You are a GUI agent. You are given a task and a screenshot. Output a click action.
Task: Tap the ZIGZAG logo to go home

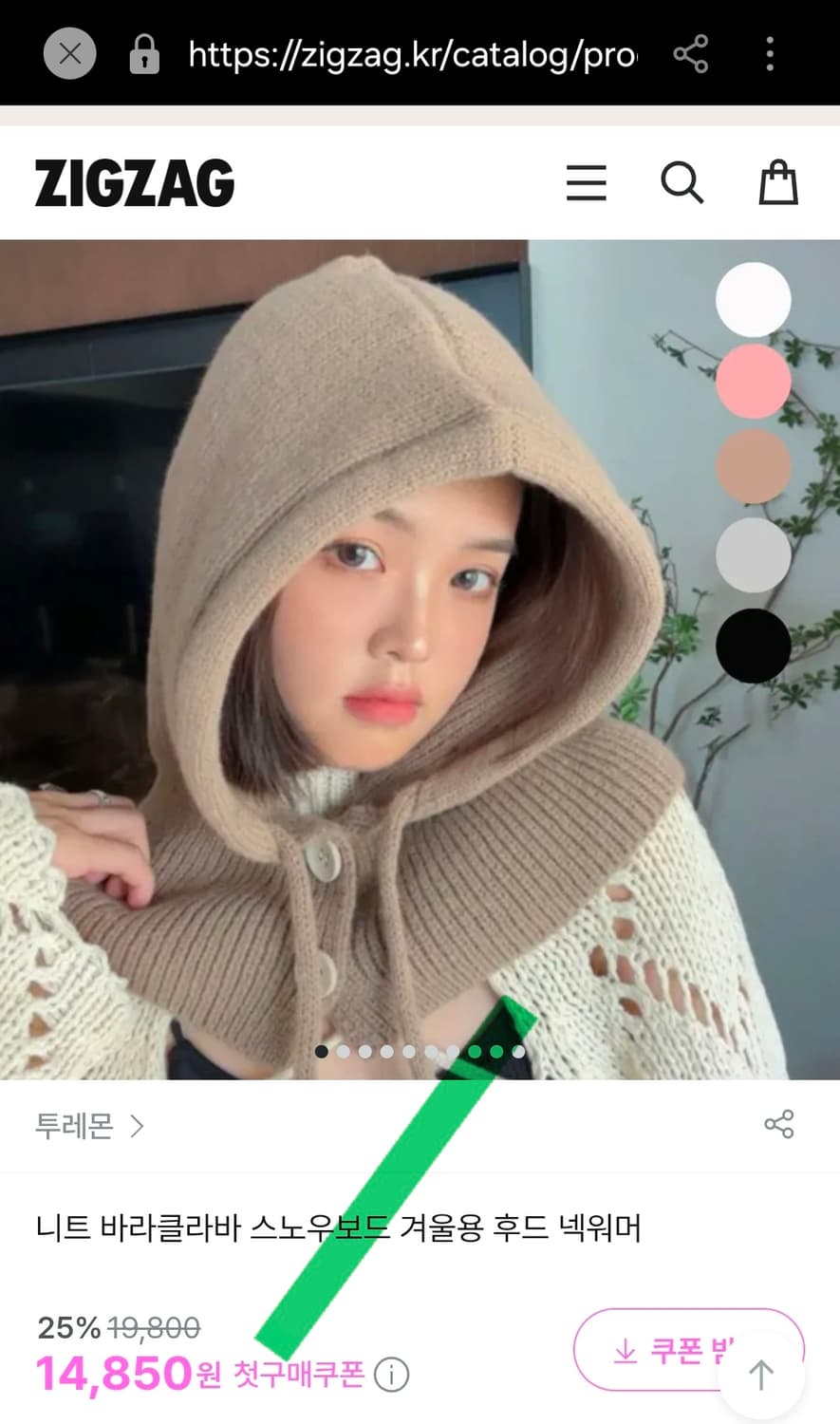click(x=136, y=181)
